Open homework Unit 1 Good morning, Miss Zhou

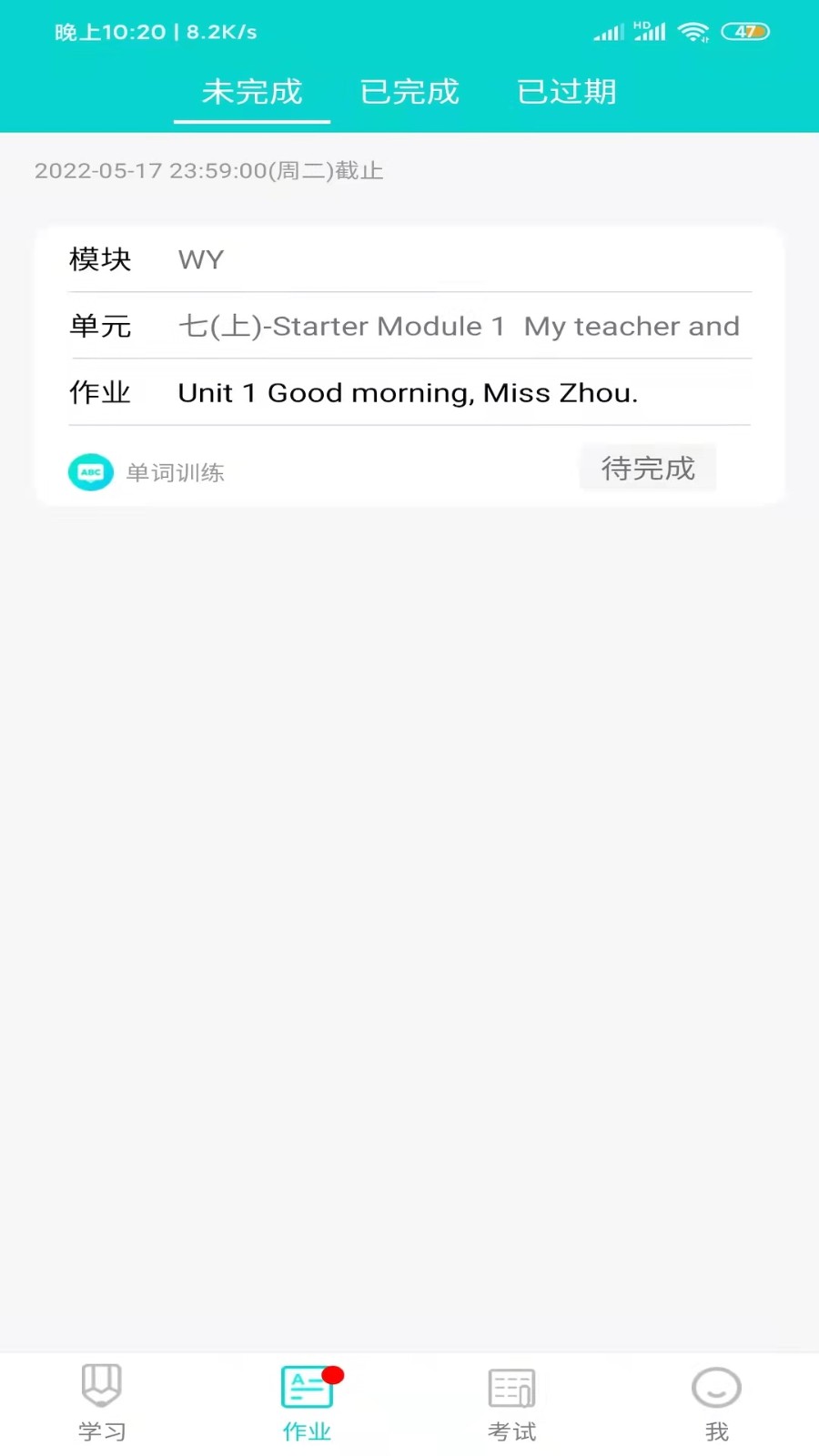click(x=408, y=392)
